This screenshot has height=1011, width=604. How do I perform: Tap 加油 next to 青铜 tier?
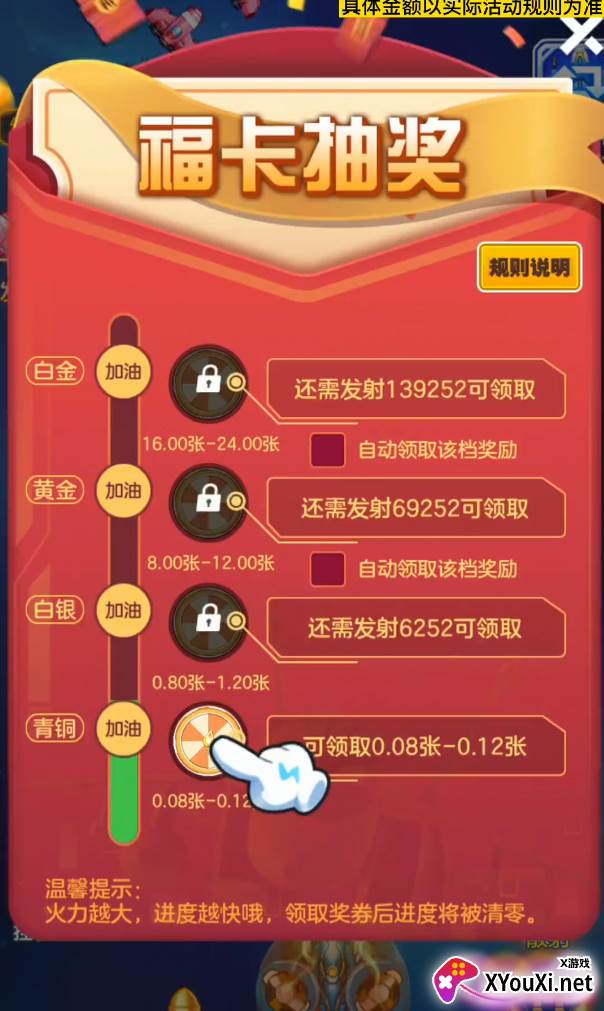click(123, 729)
